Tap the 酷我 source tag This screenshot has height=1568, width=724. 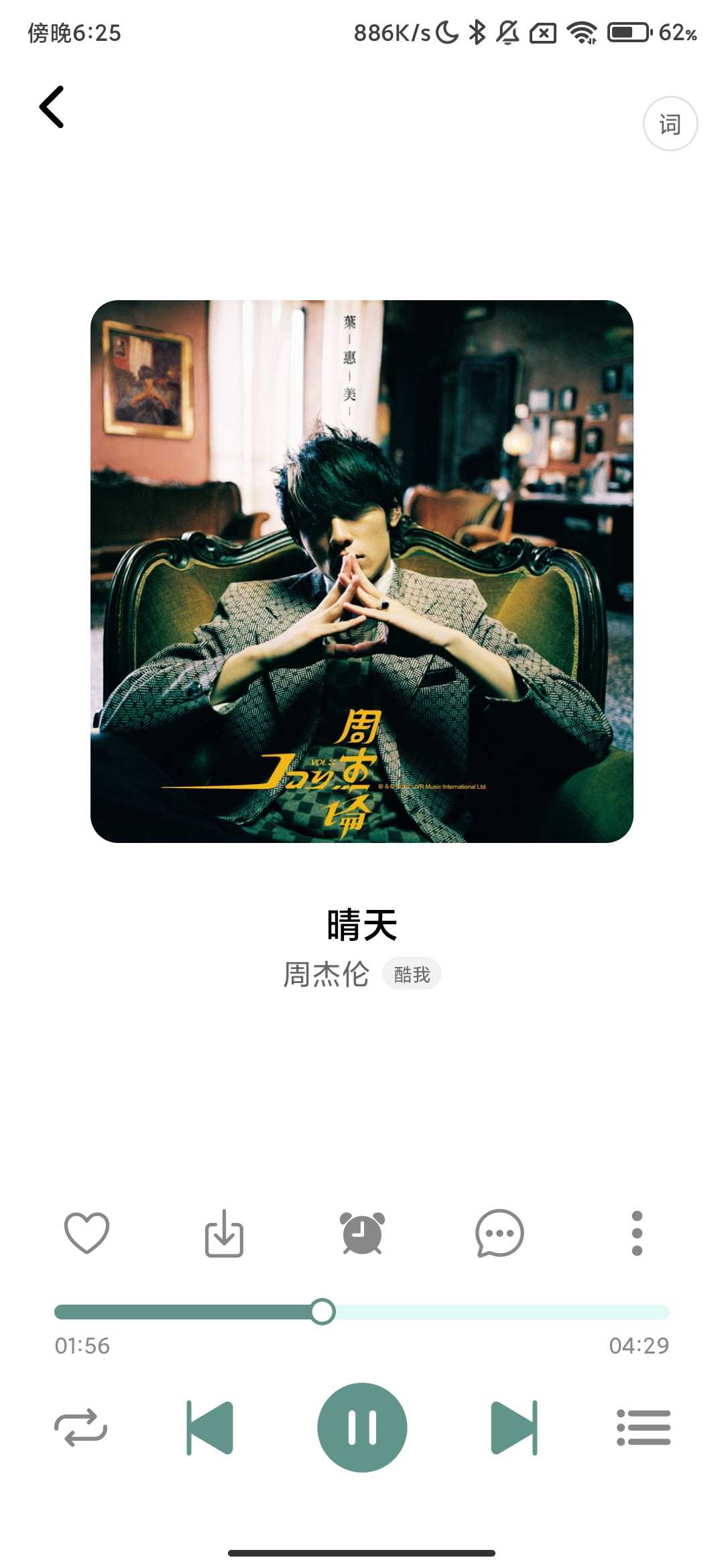coord(412,974)
